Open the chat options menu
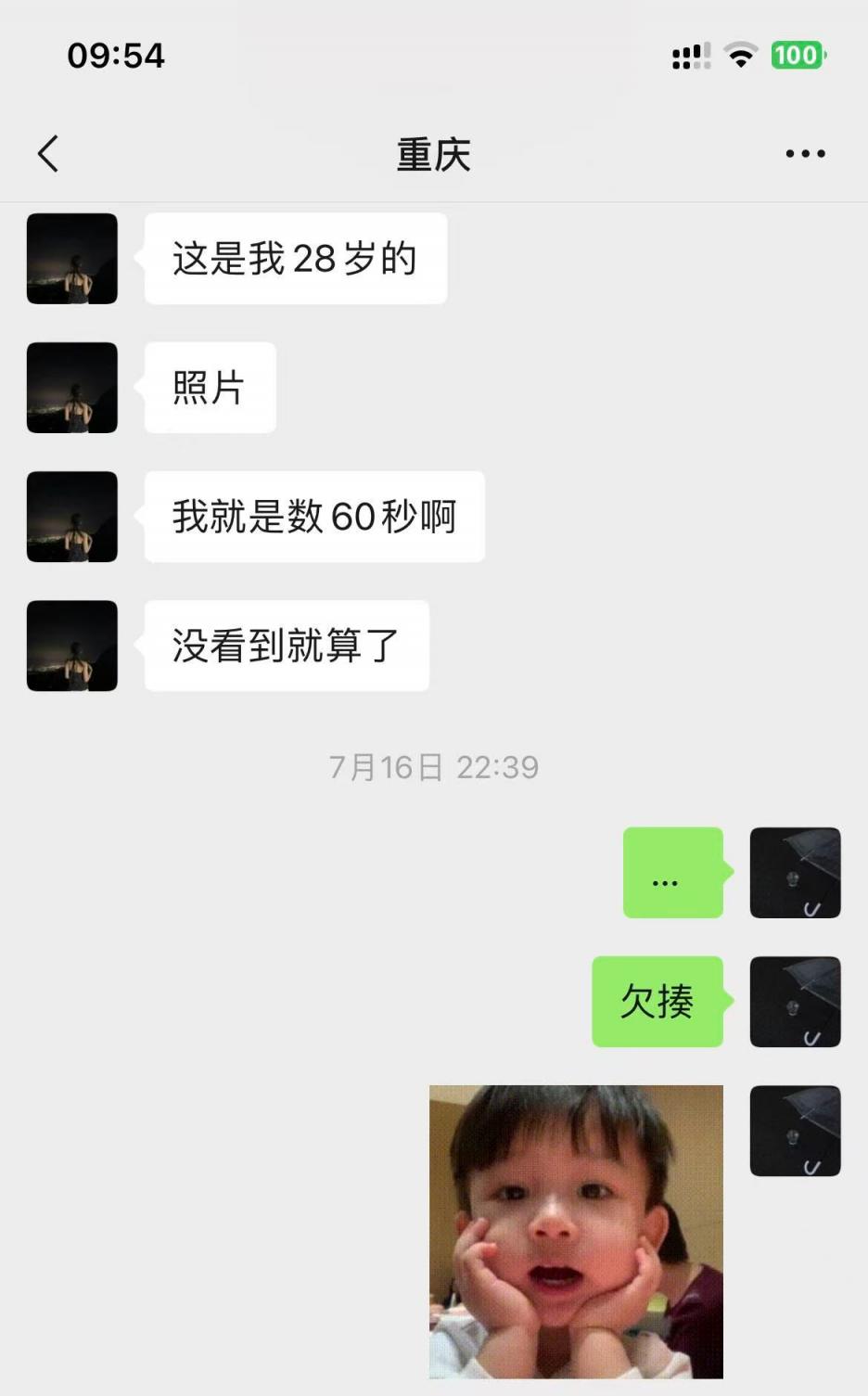868x1396 pixels. point(805,154)
